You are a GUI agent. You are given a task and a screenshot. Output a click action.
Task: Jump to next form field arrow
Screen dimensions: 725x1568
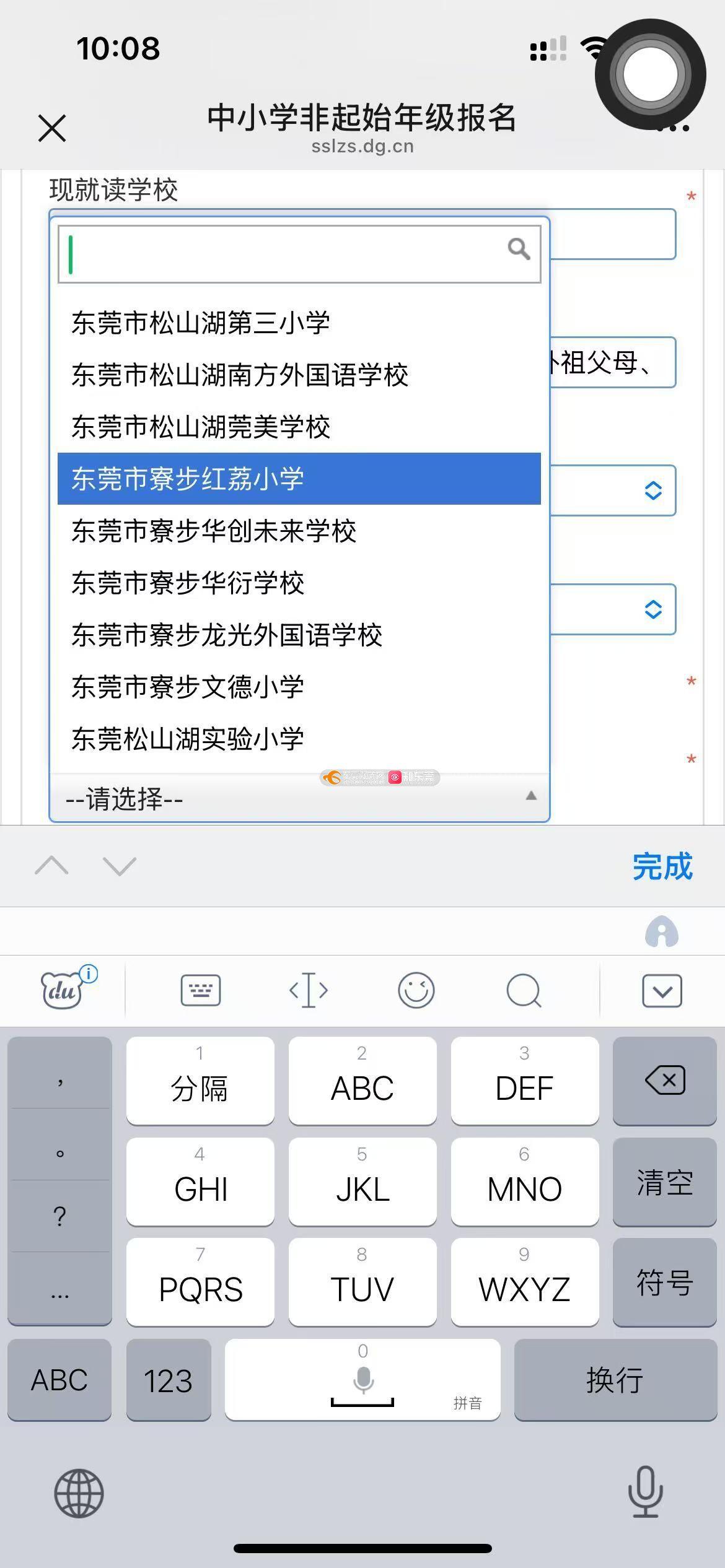tap(120, 866)
